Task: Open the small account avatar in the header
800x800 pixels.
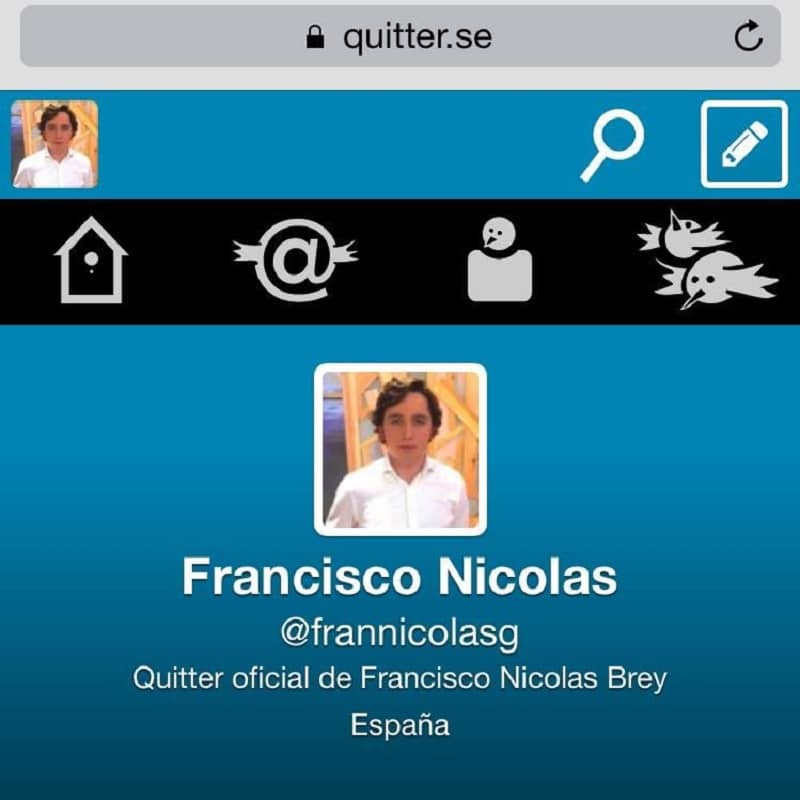Action: point(55,144)
